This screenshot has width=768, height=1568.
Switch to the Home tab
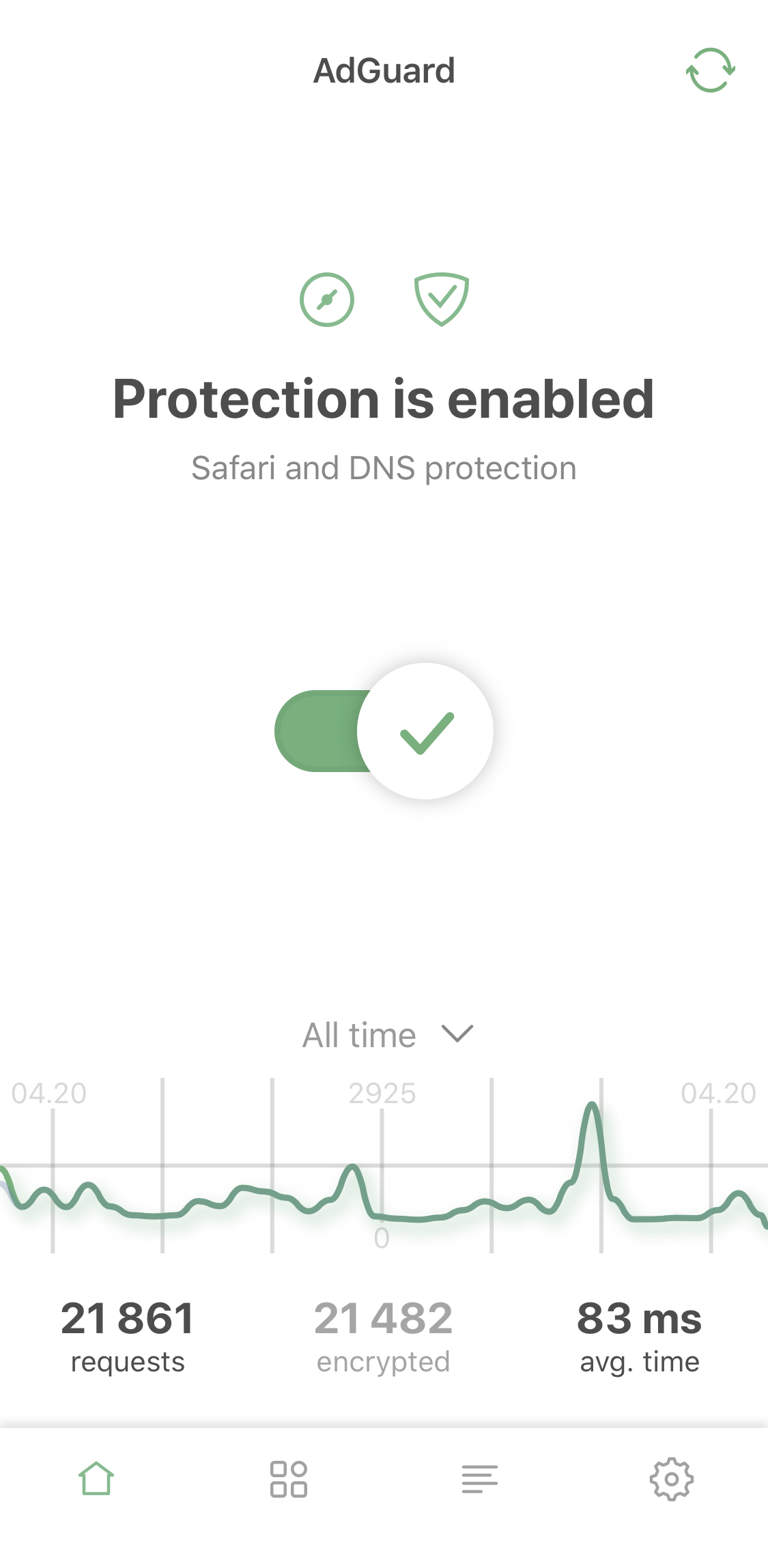pos(96,1479)
